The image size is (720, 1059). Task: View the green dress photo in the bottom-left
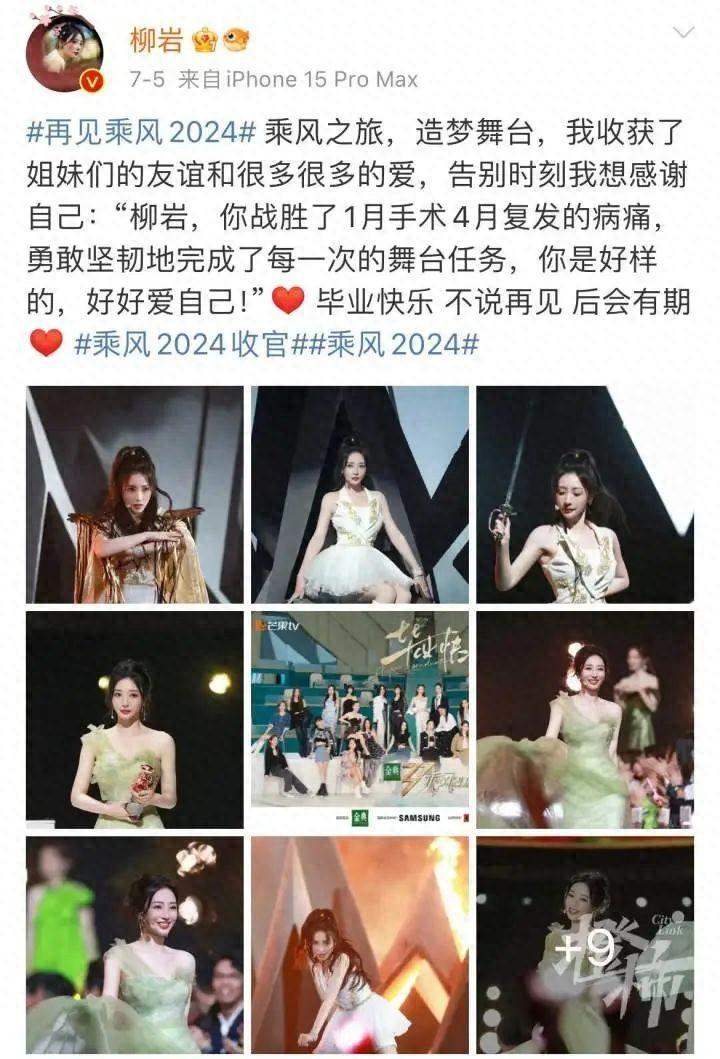130,945
